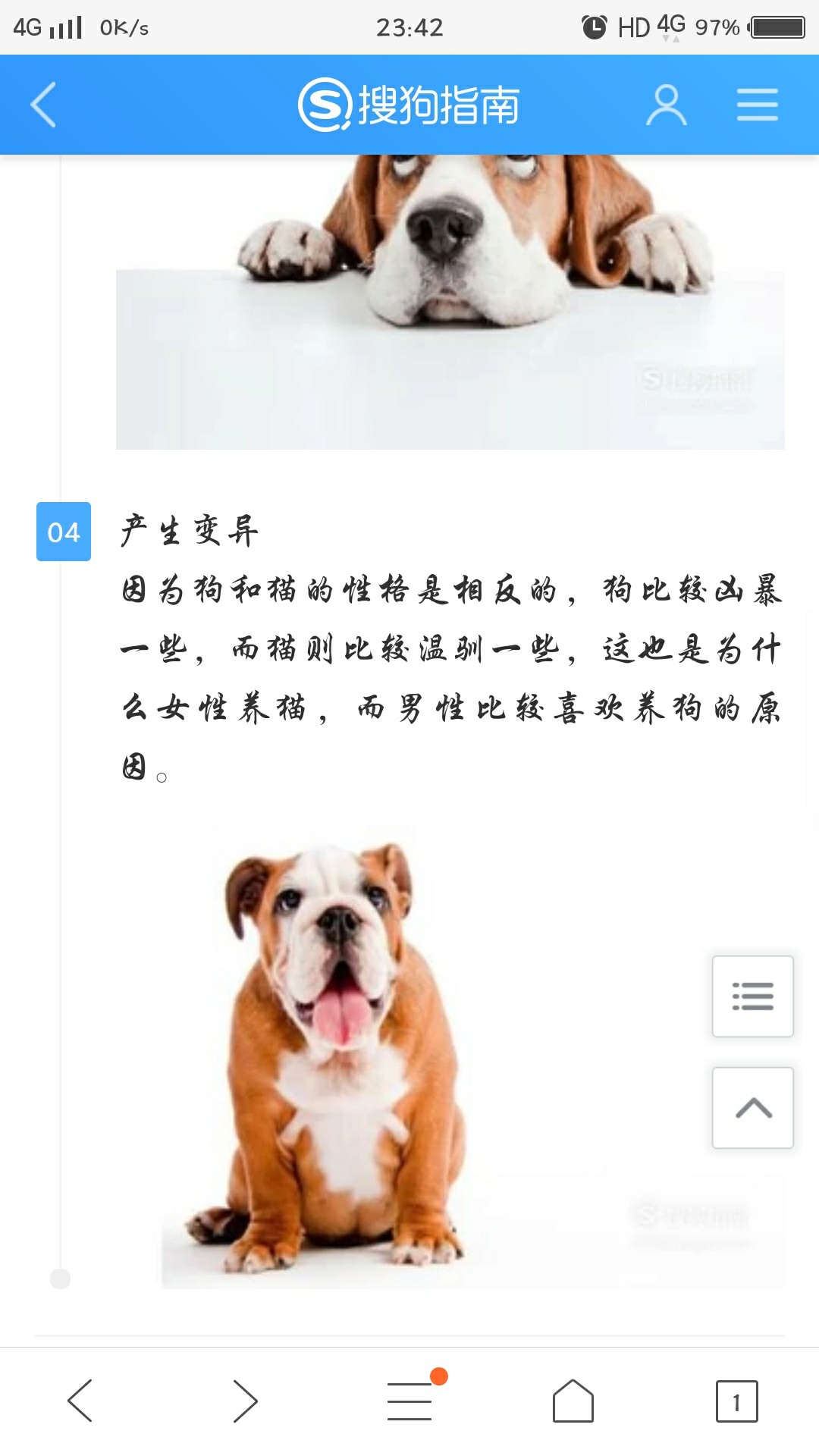
Task: Open the tabs switcher showing 1
Action: pos(736,1401)
